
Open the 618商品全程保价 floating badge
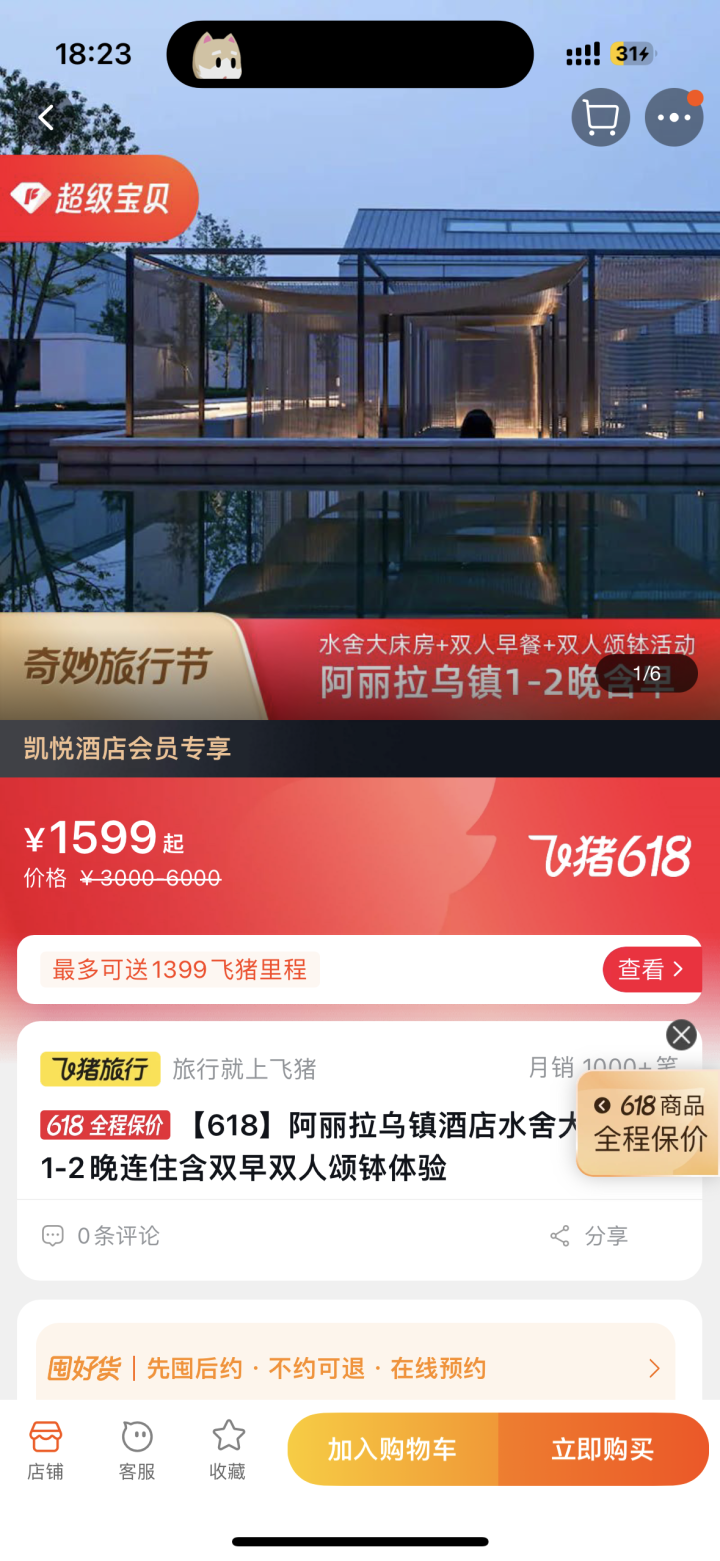[x=651, y=1123]
